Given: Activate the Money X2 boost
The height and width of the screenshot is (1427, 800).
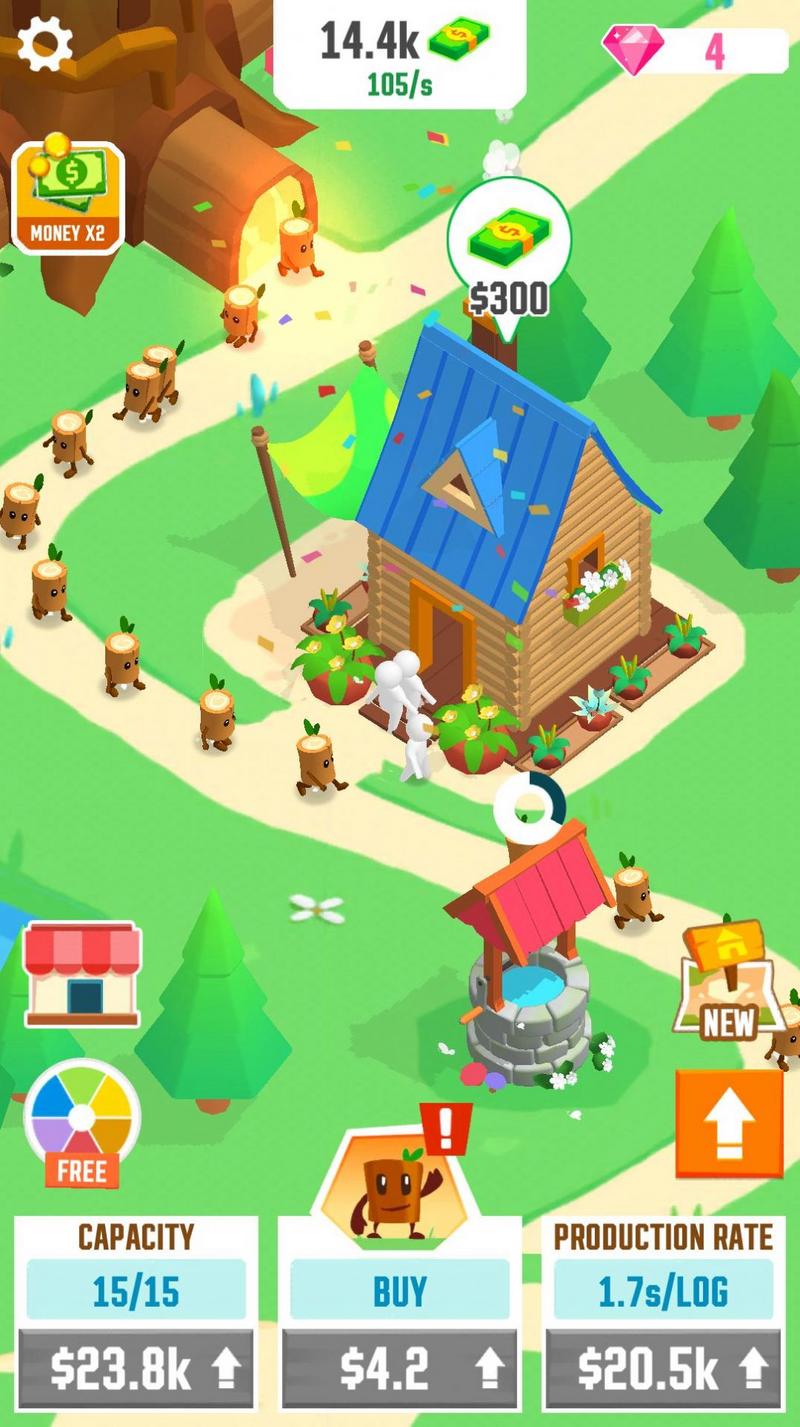Looking at the screenshot, I should 68,197.
